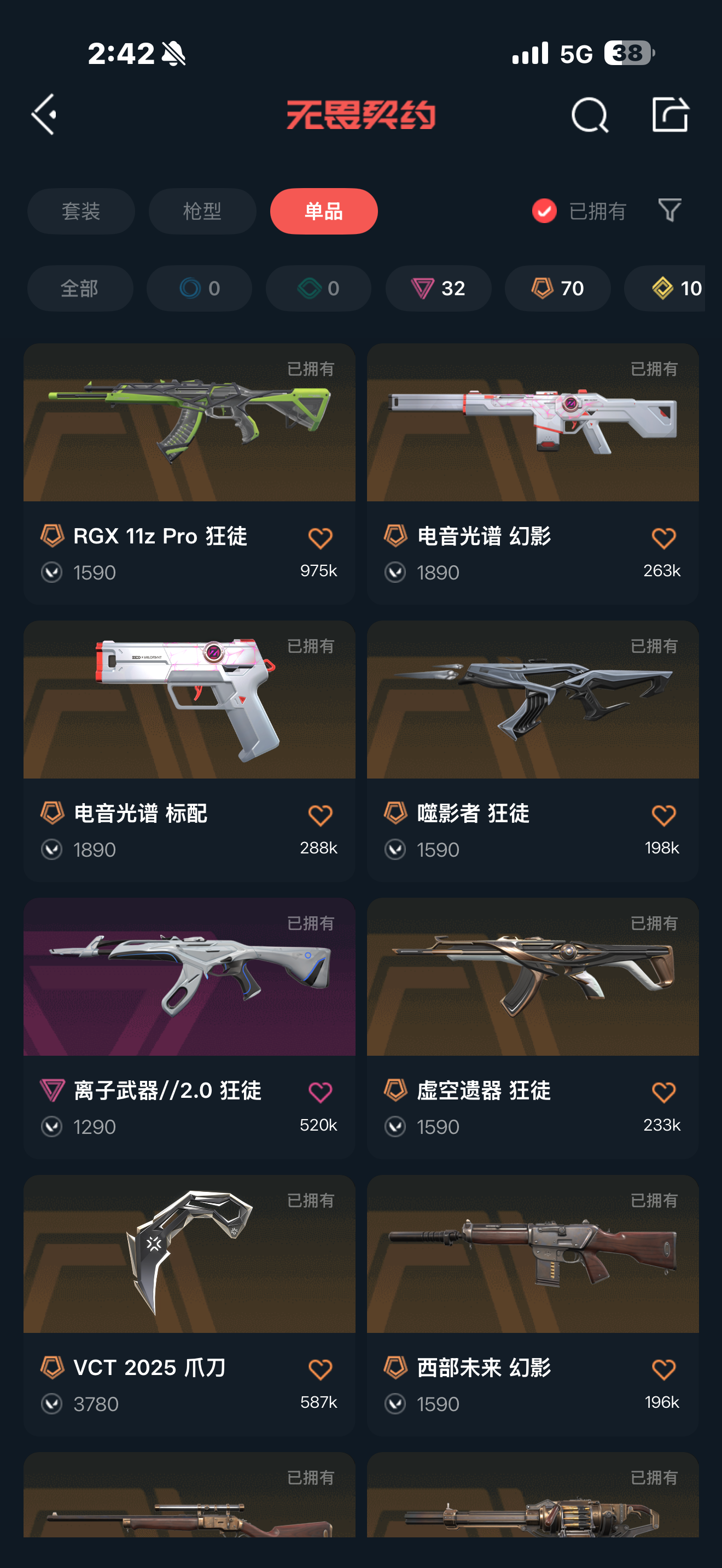The image size is (722, 1568).
Task: Switch to the 套装 tab
Action: pos(81,211)
